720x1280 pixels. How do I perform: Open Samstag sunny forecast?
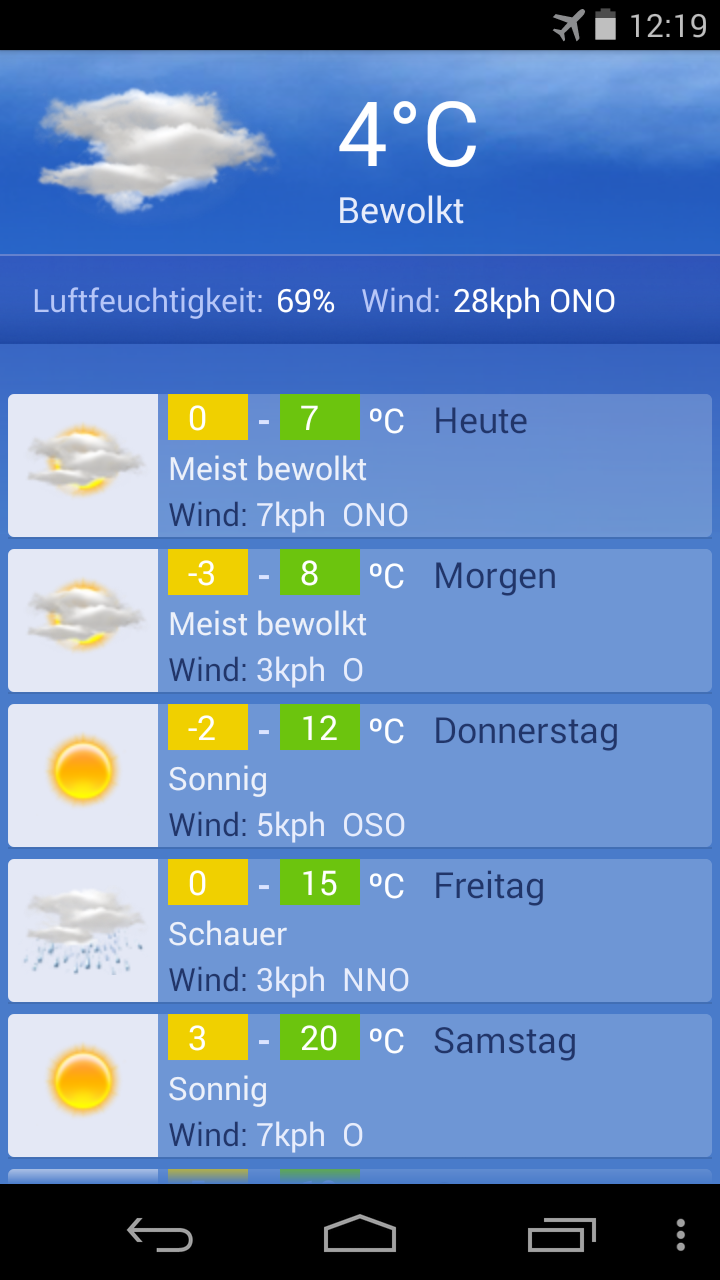coord(360,1085)
